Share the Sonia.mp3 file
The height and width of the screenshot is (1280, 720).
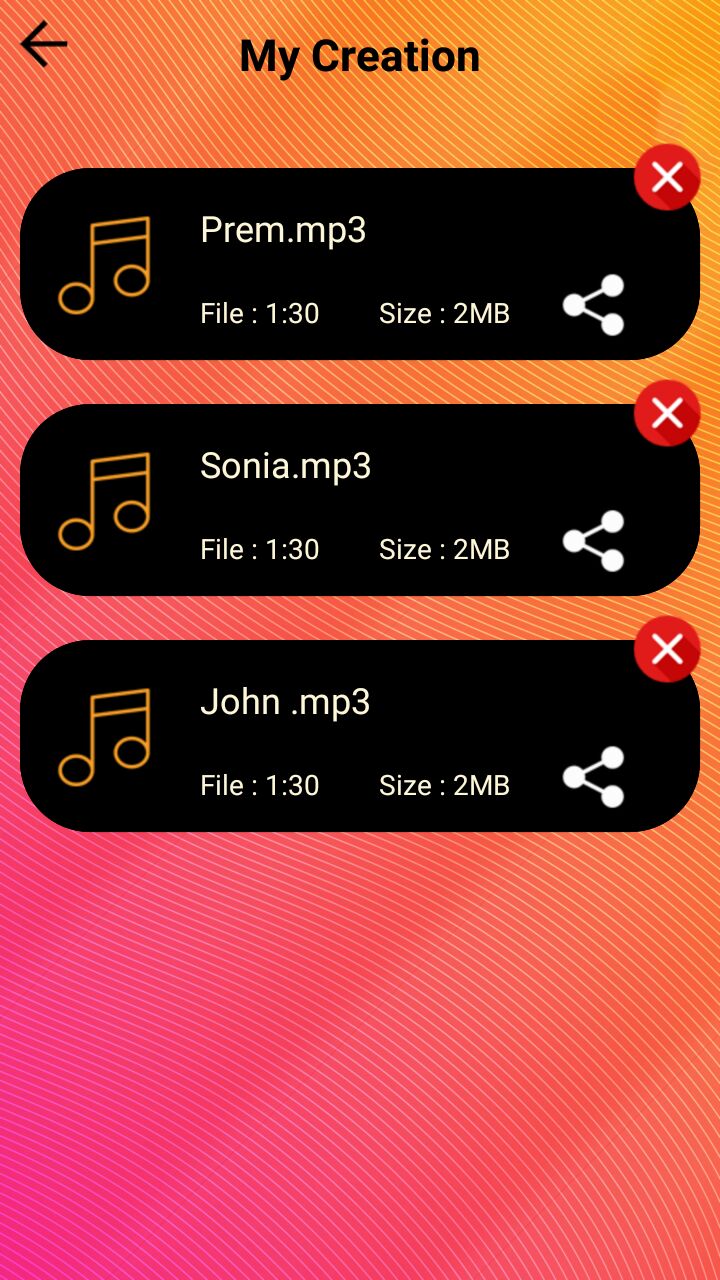tap(594, 541)
